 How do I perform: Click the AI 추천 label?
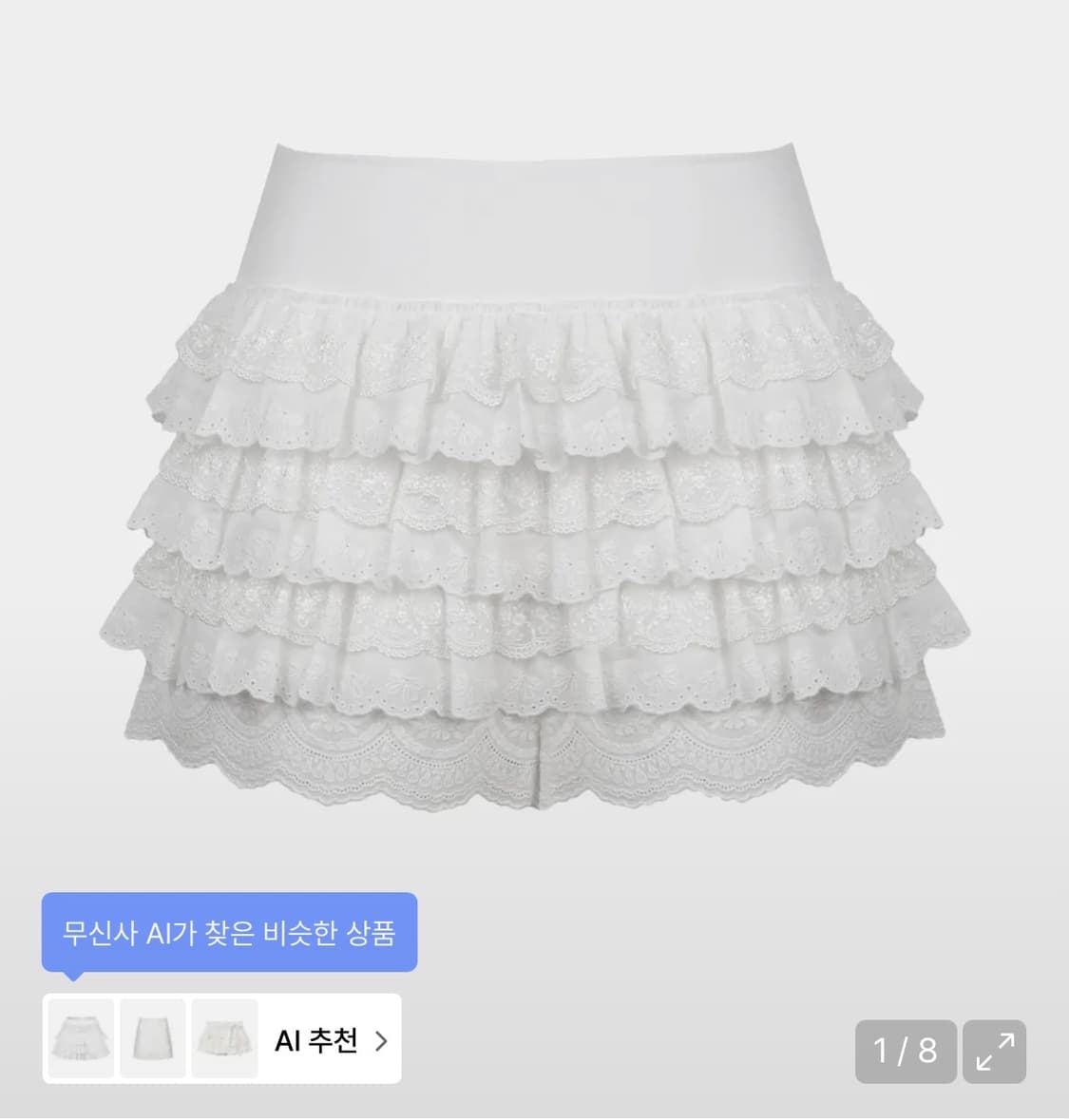316,1040
